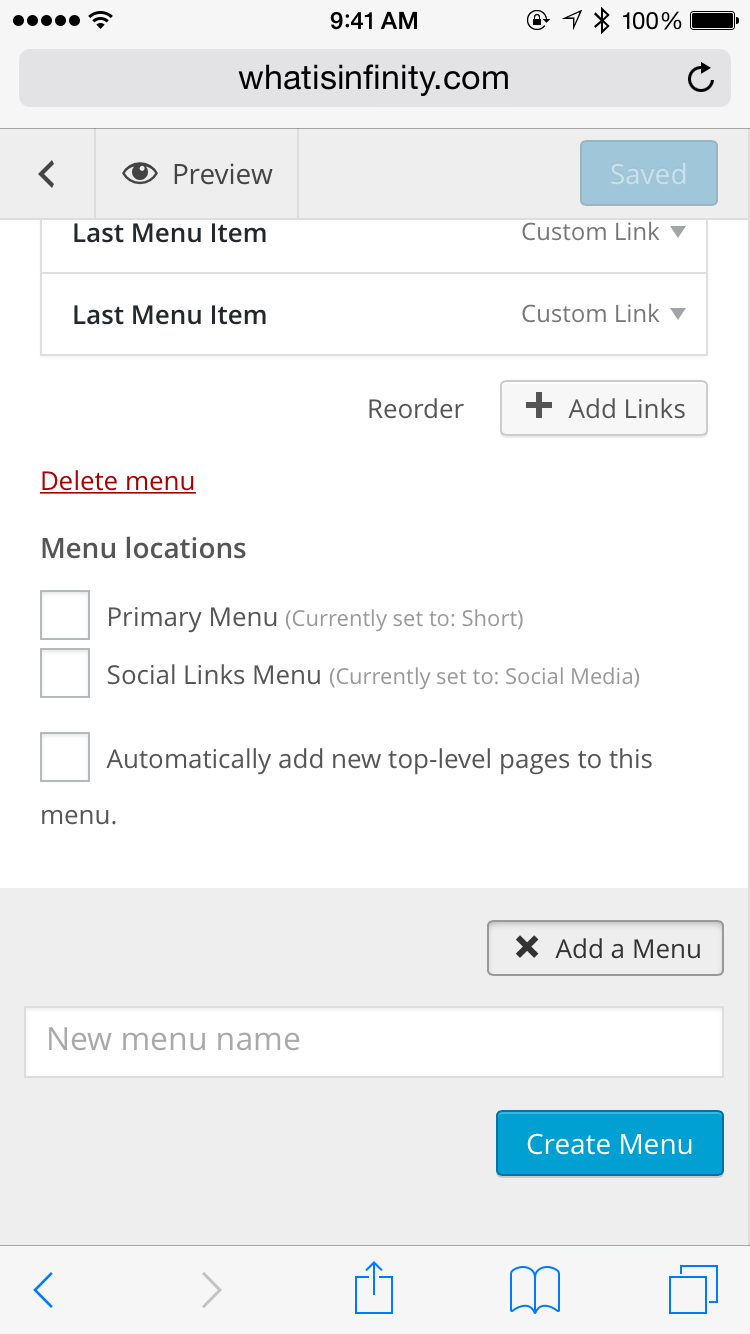
Task: Open the Safari share sheet
Action: tap(374, 1288)
